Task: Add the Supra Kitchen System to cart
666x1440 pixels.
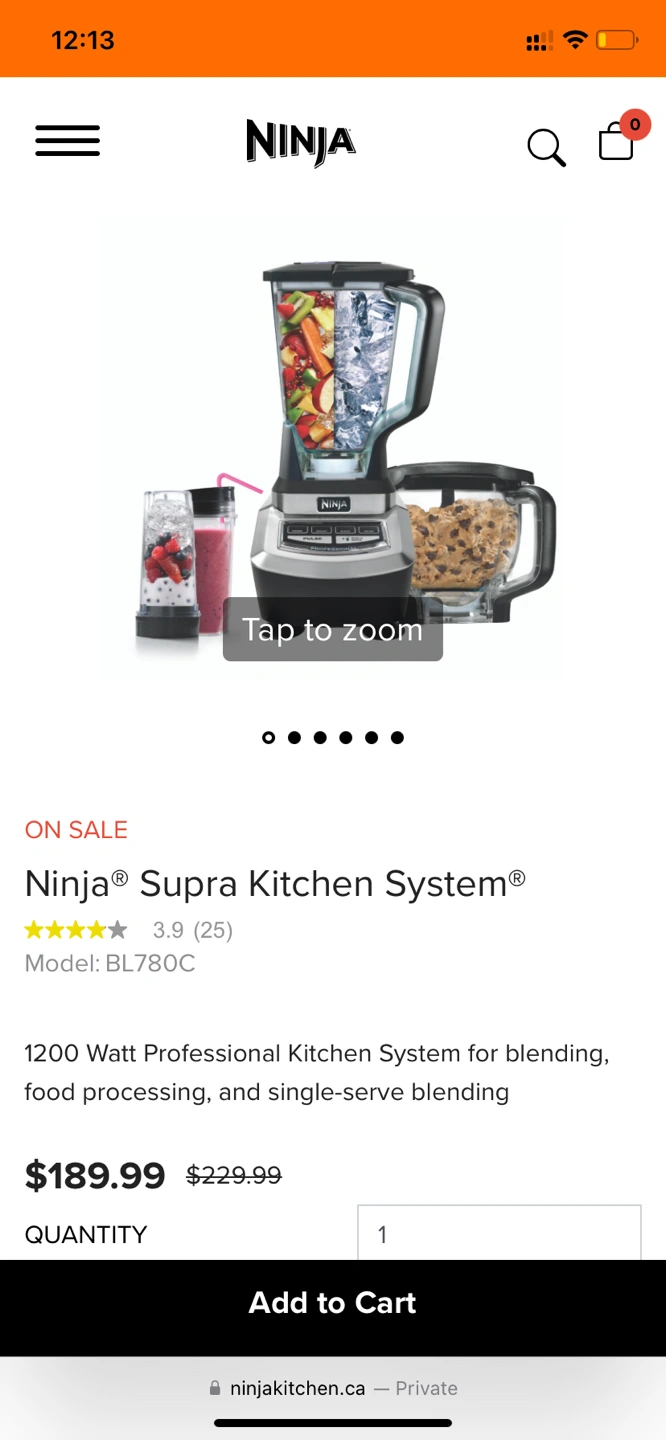Action: [333, 1302]
